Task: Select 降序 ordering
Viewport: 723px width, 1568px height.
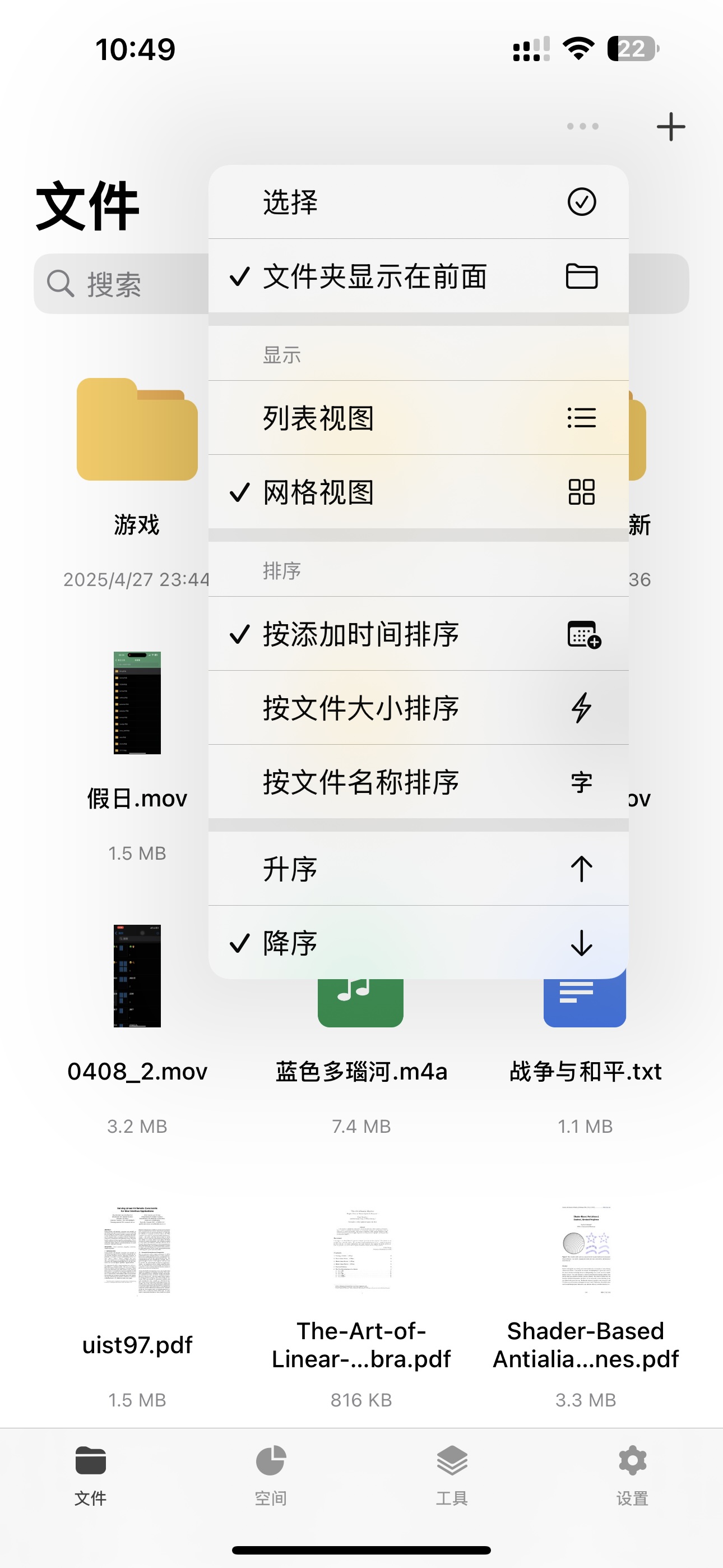Action: coord(418,943)
